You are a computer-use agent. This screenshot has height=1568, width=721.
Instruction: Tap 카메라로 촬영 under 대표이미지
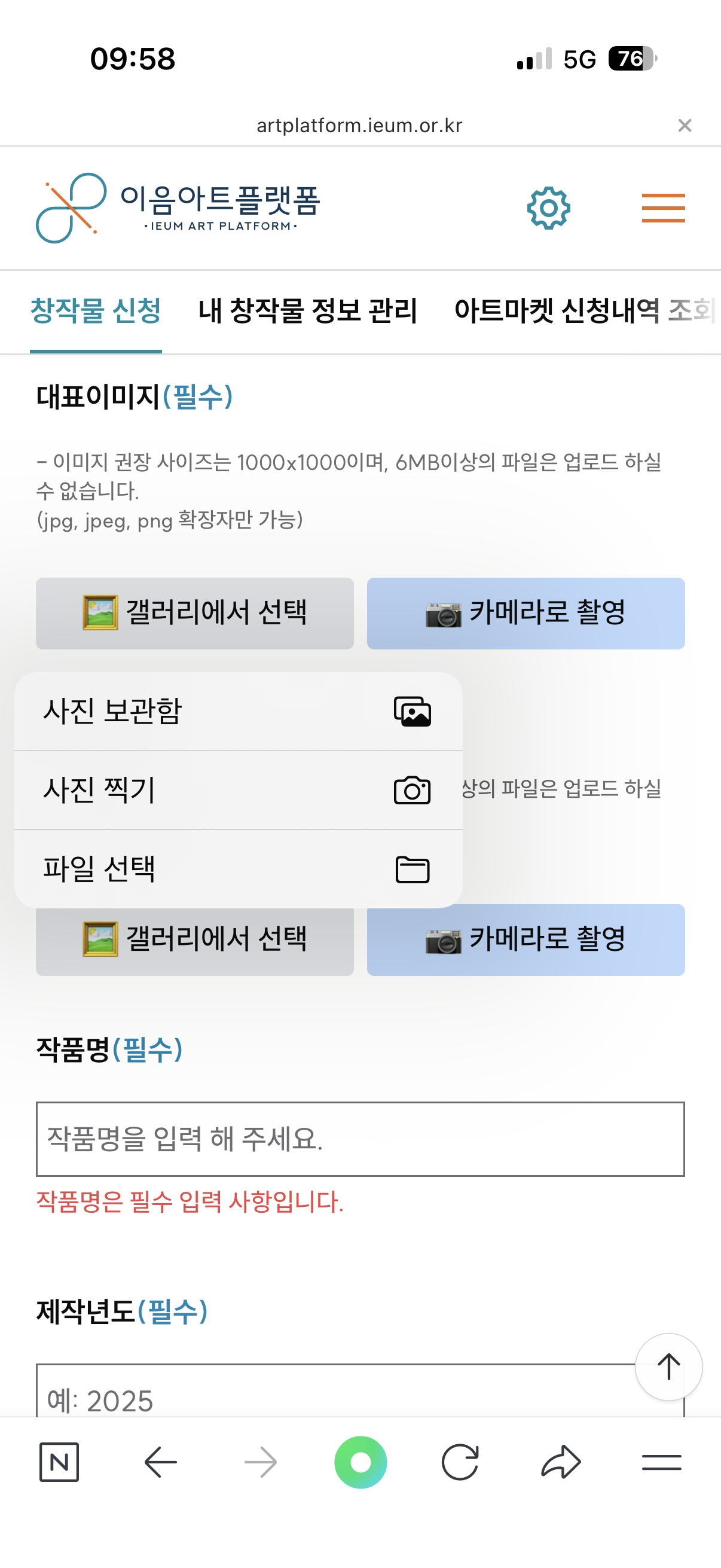(x=526, y=613)
